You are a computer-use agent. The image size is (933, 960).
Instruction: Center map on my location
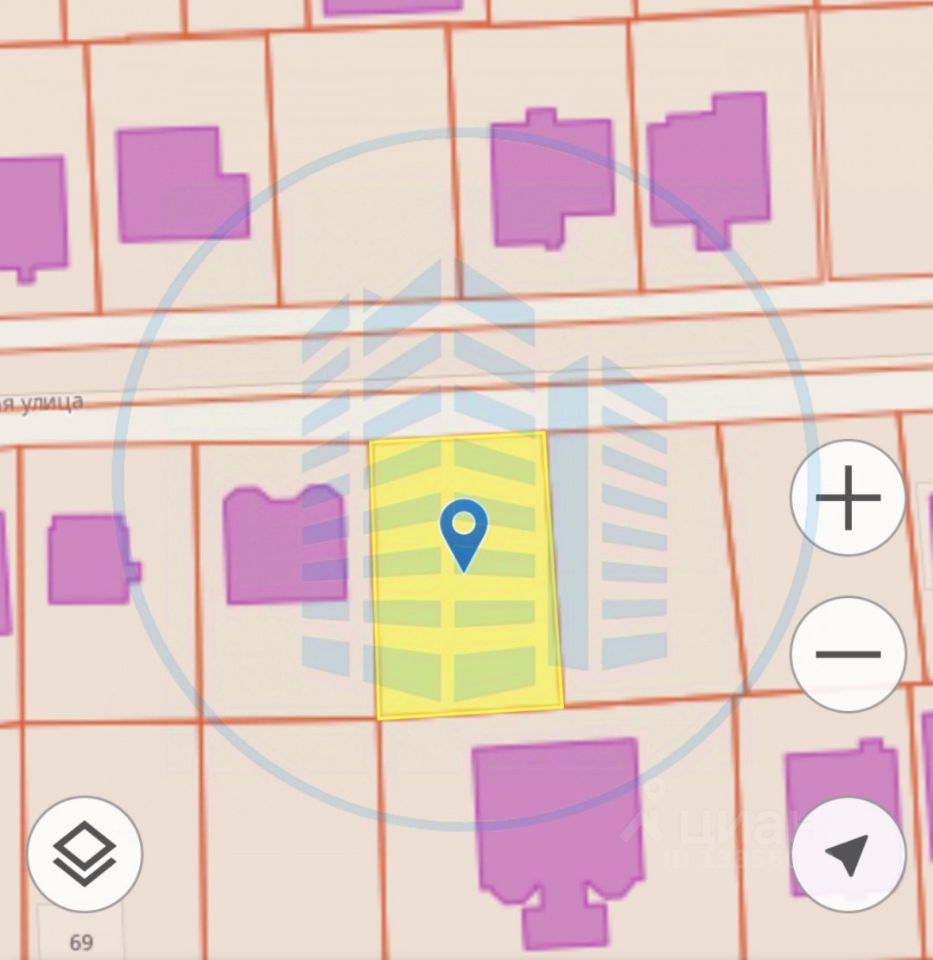(x=848, y=855)
